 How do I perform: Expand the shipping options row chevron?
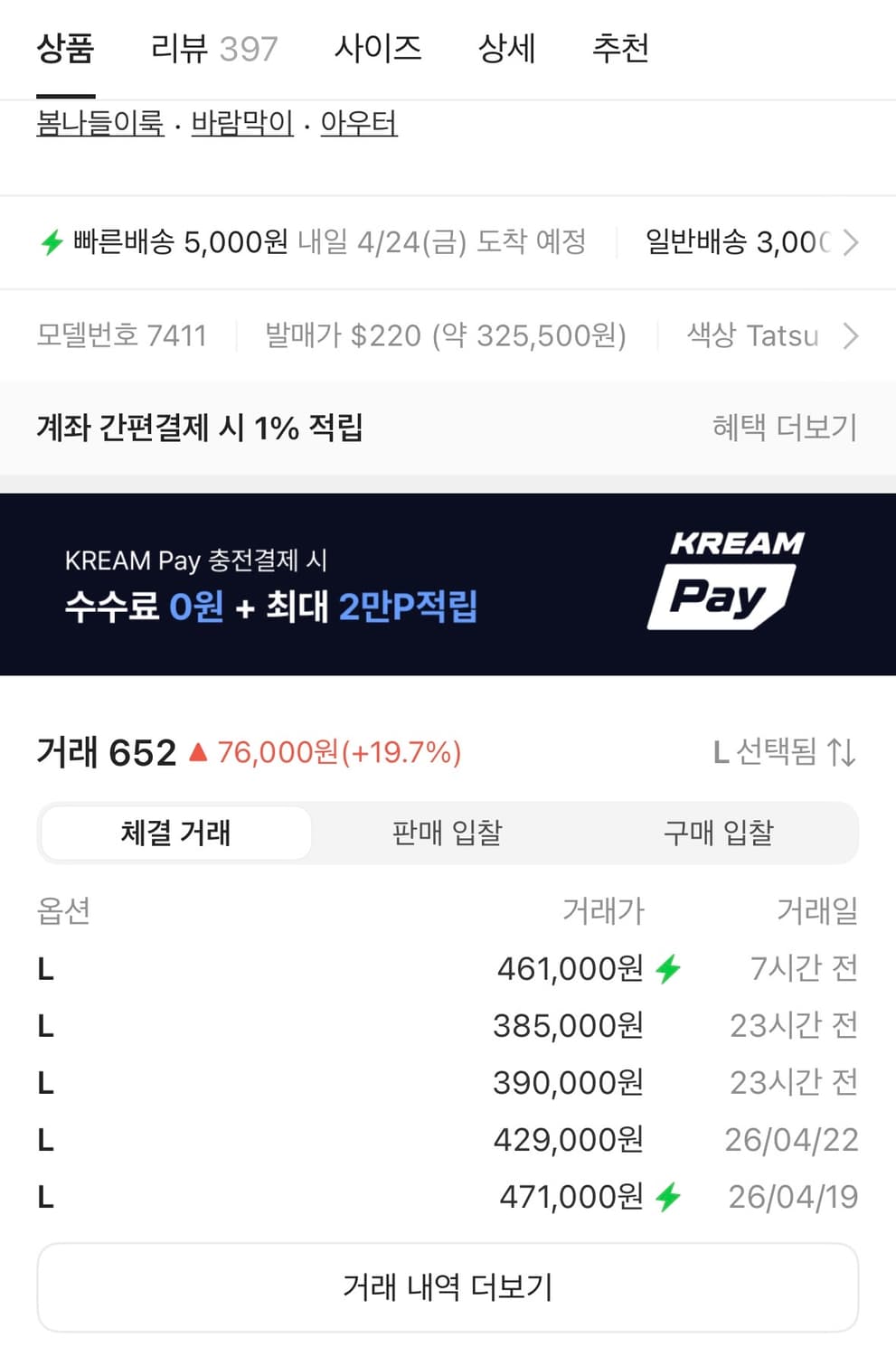[851, 242]
